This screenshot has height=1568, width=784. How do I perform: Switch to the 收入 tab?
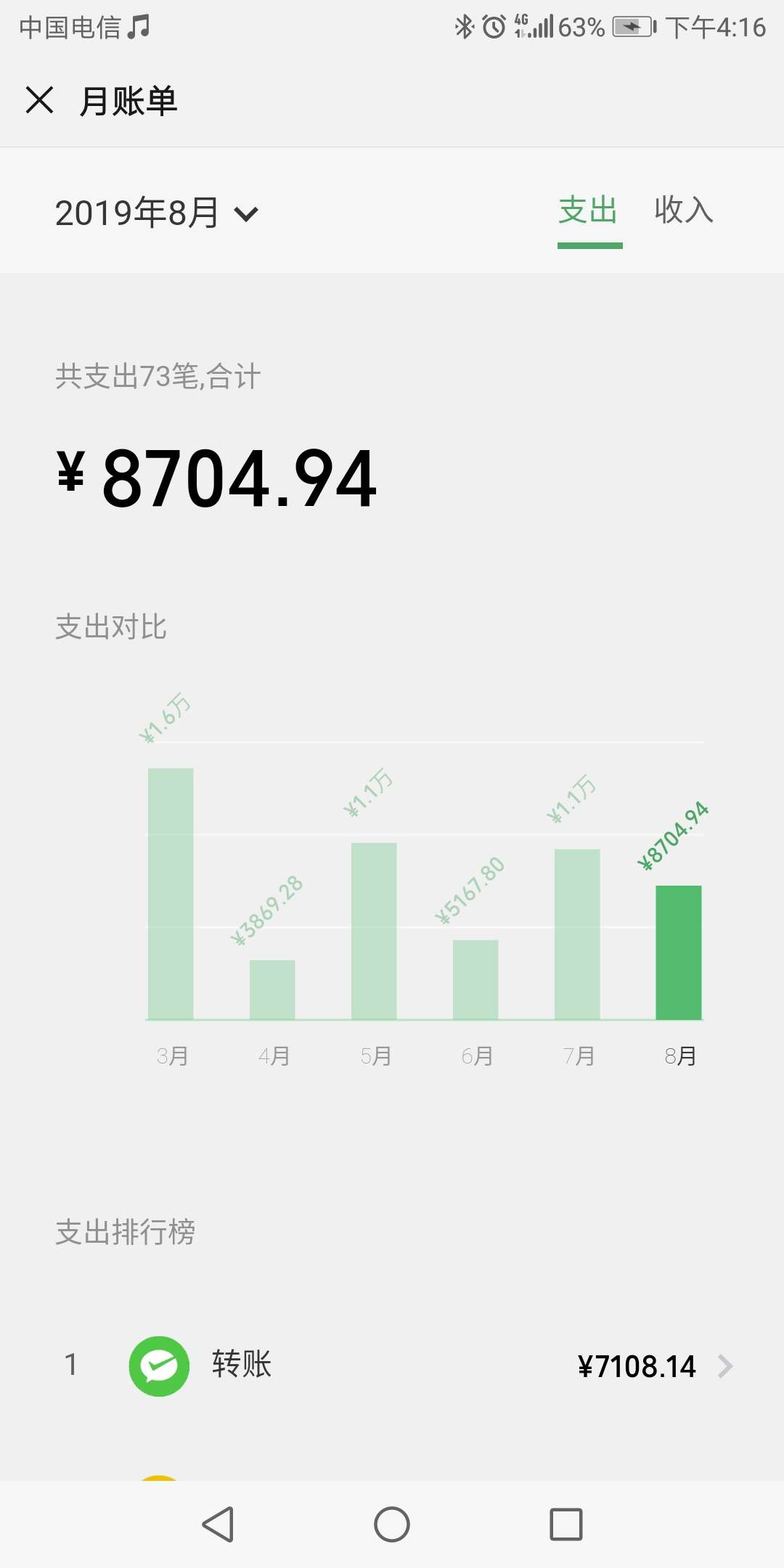point(684,211)
